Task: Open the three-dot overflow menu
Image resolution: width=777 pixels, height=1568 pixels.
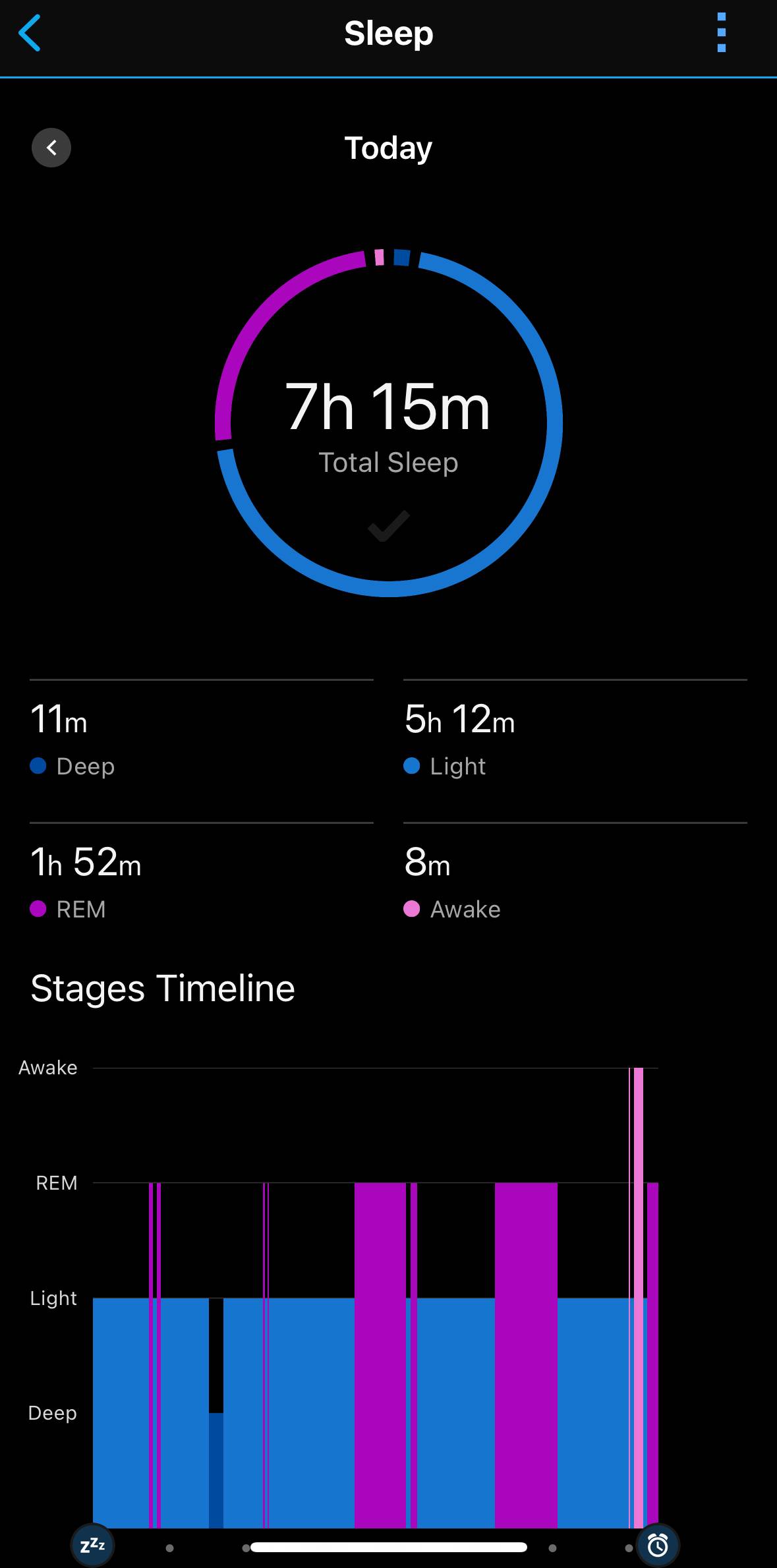Action: click(x=722, y=32)
